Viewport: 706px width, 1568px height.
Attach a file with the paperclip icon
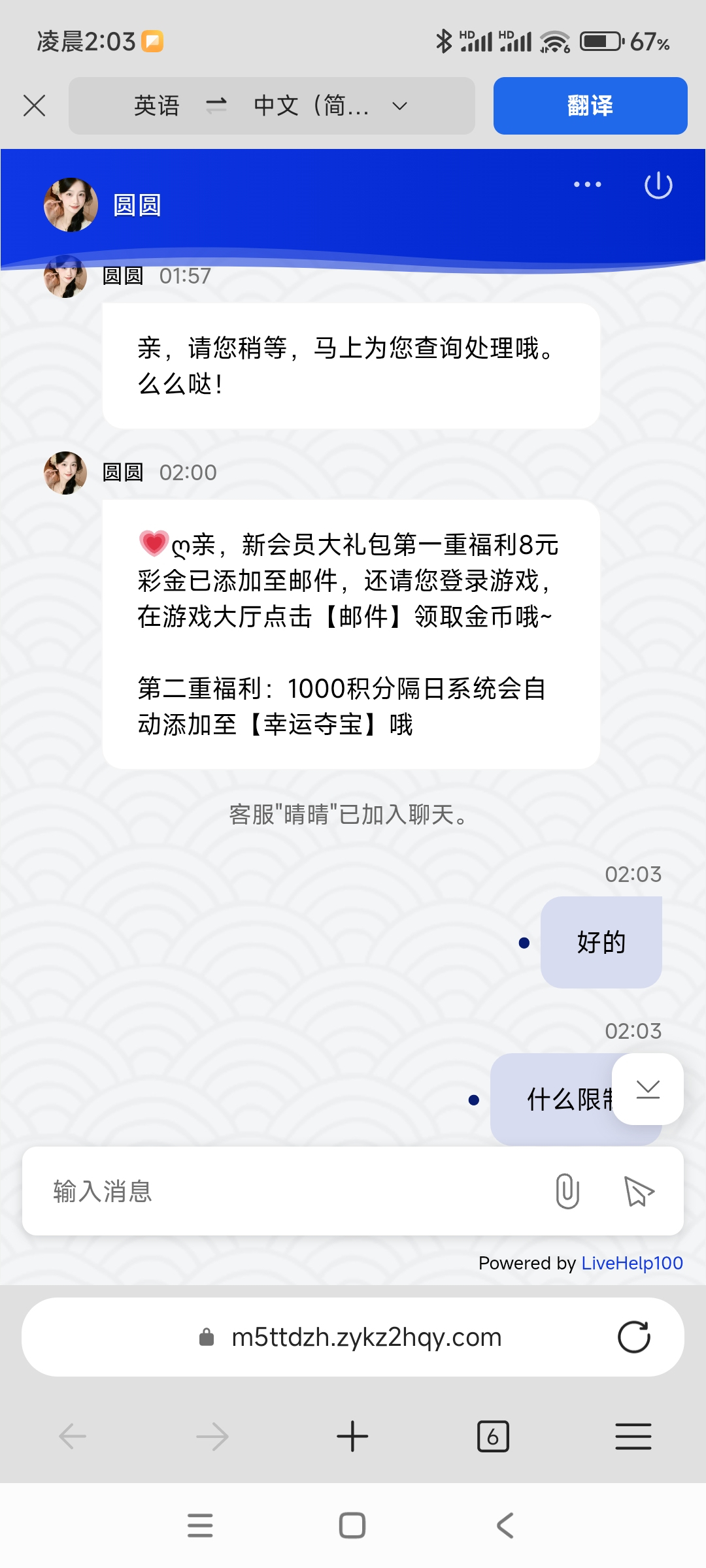pos(567,1191)
